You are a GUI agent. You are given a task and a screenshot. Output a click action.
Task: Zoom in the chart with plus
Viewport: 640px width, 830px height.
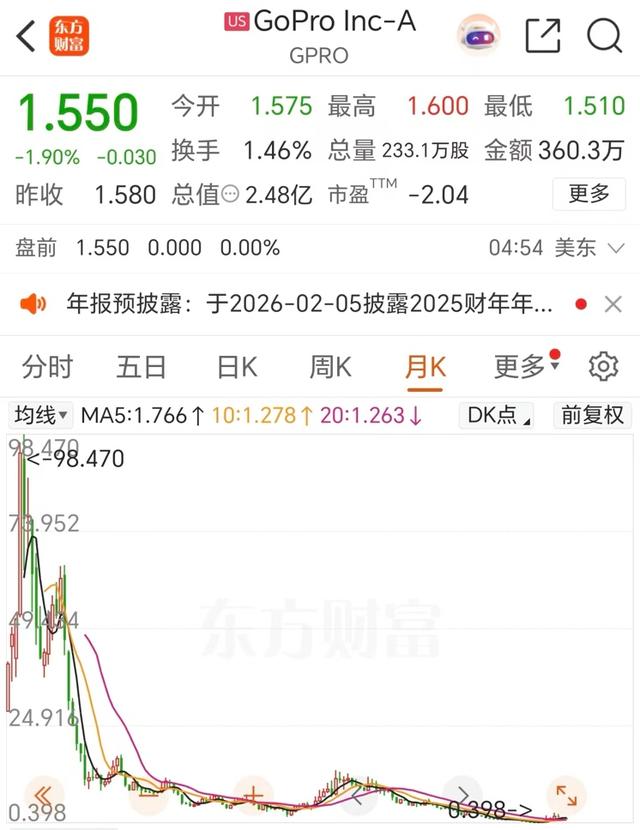tap(254, 797)
